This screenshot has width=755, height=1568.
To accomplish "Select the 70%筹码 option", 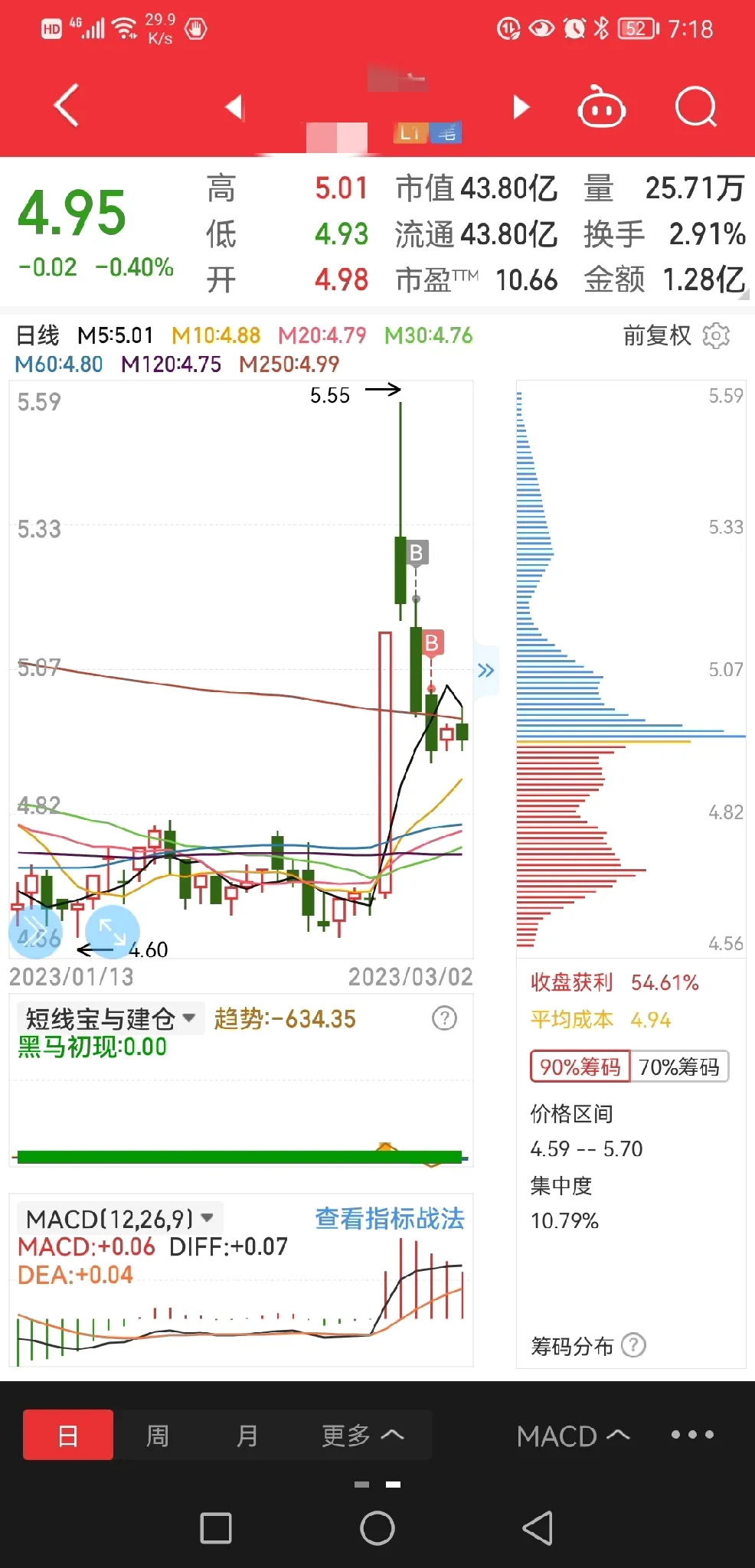I will point(679,1067).
